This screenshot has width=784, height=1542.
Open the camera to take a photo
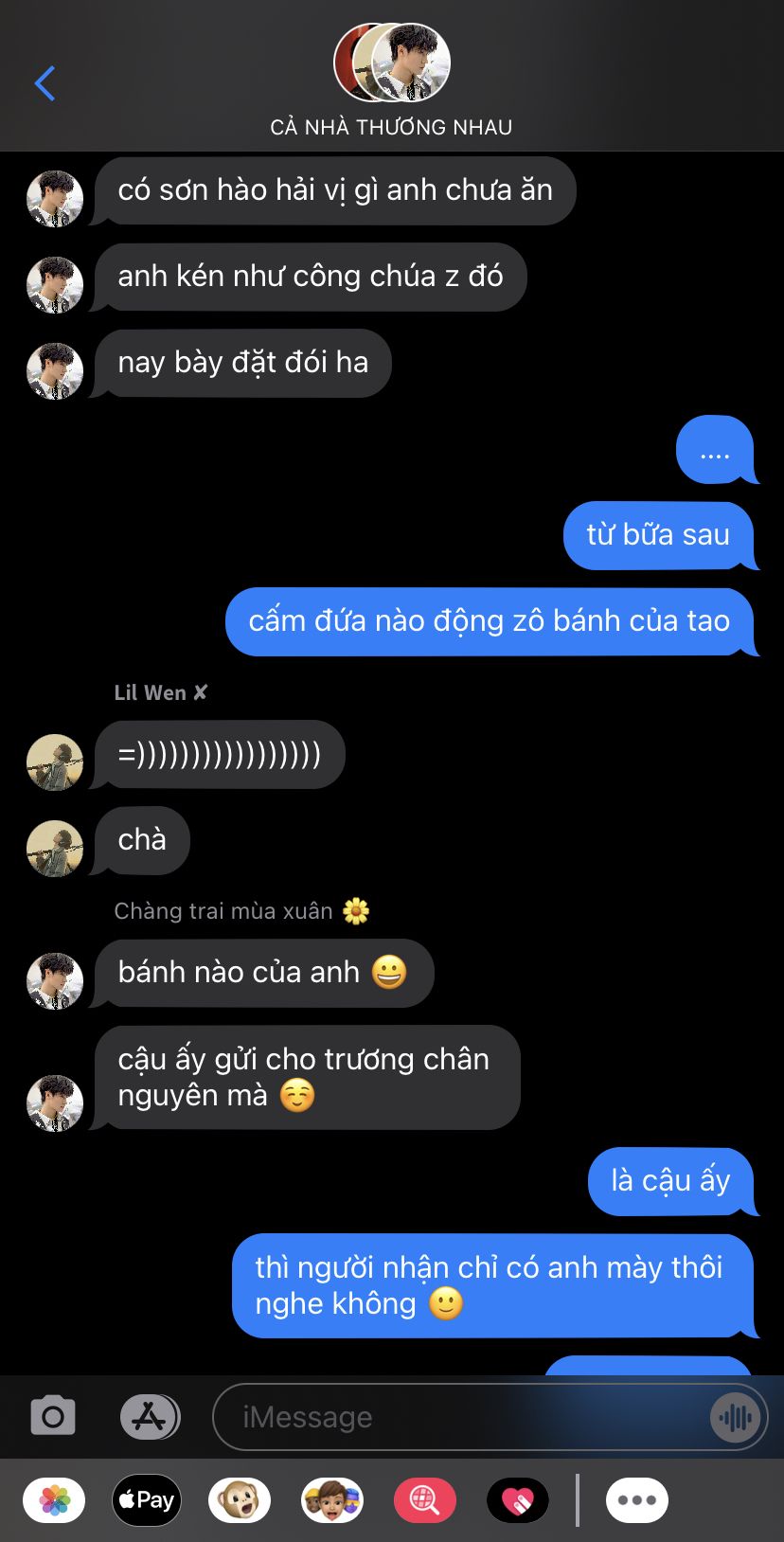(53, 1417)
